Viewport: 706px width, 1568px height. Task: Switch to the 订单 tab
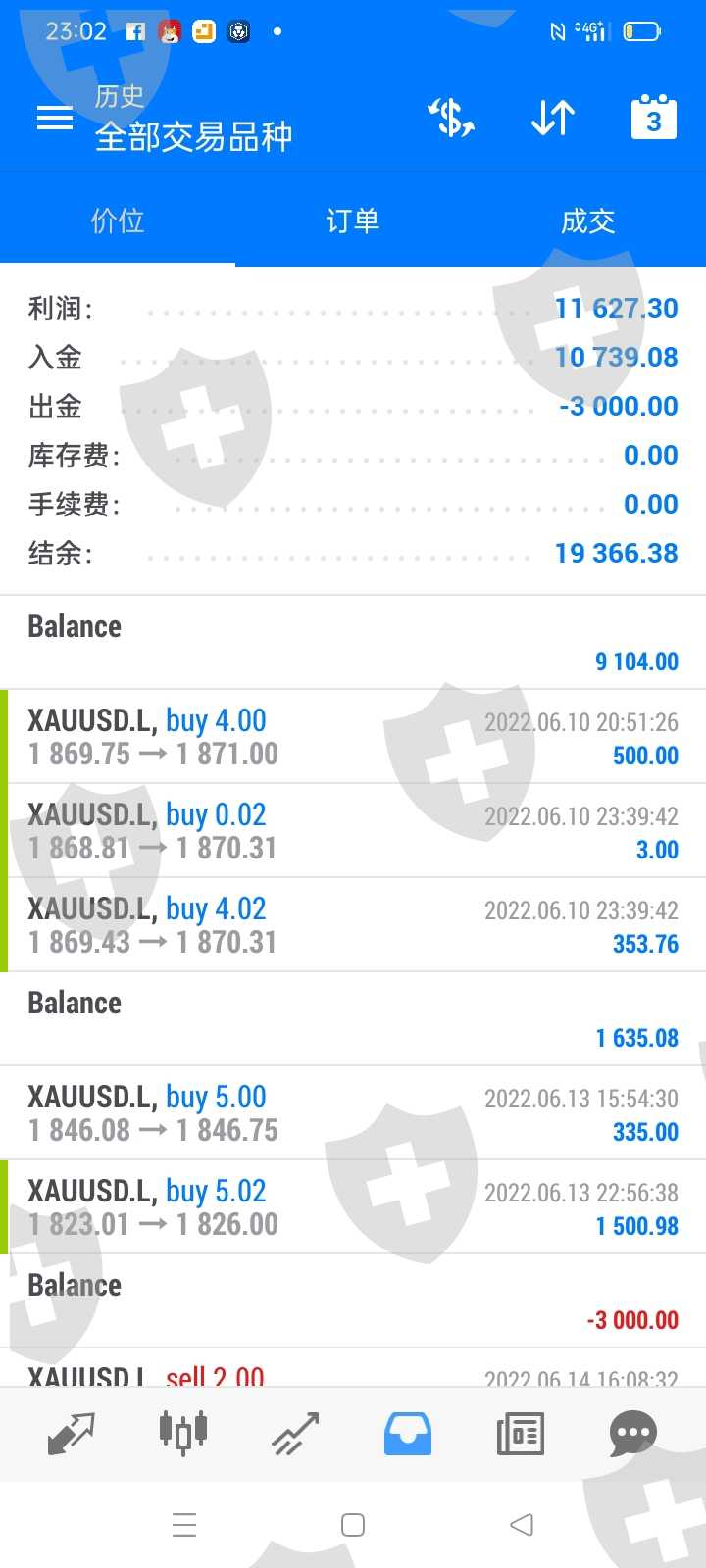(353, 220)
